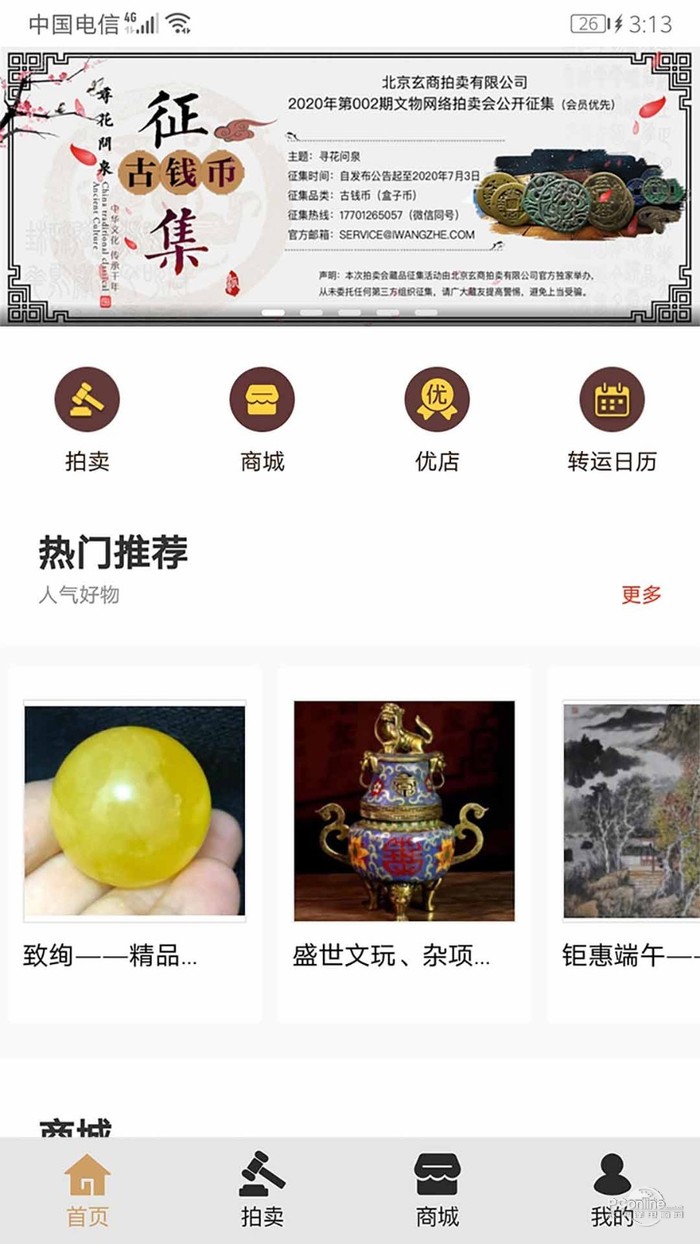
Task: Switch to the 拍卖 bottom tab
Action: tap(262, 1192)
